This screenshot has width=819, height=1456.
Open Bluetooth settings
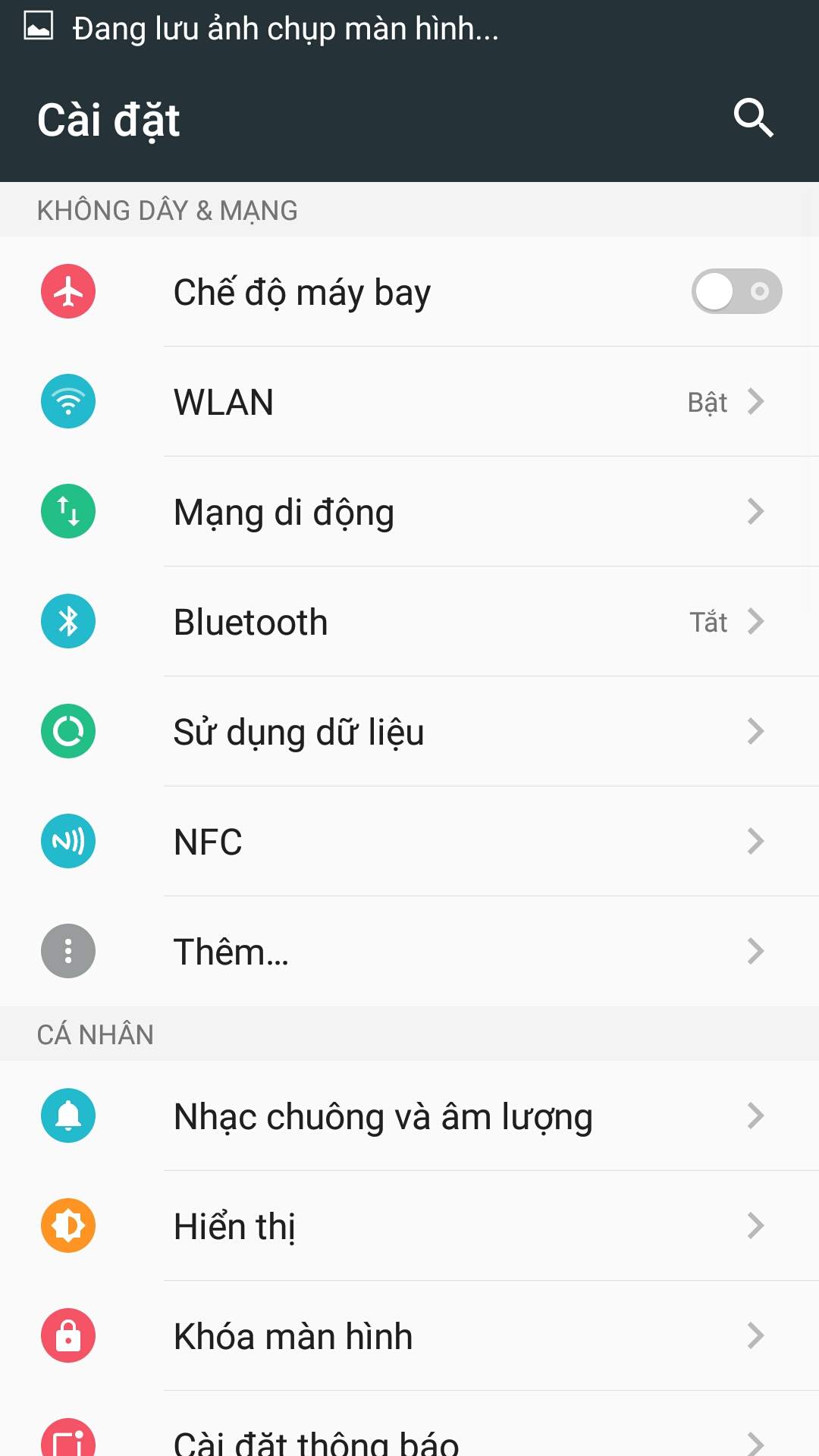pyautogui.click(x=409, y=621)
